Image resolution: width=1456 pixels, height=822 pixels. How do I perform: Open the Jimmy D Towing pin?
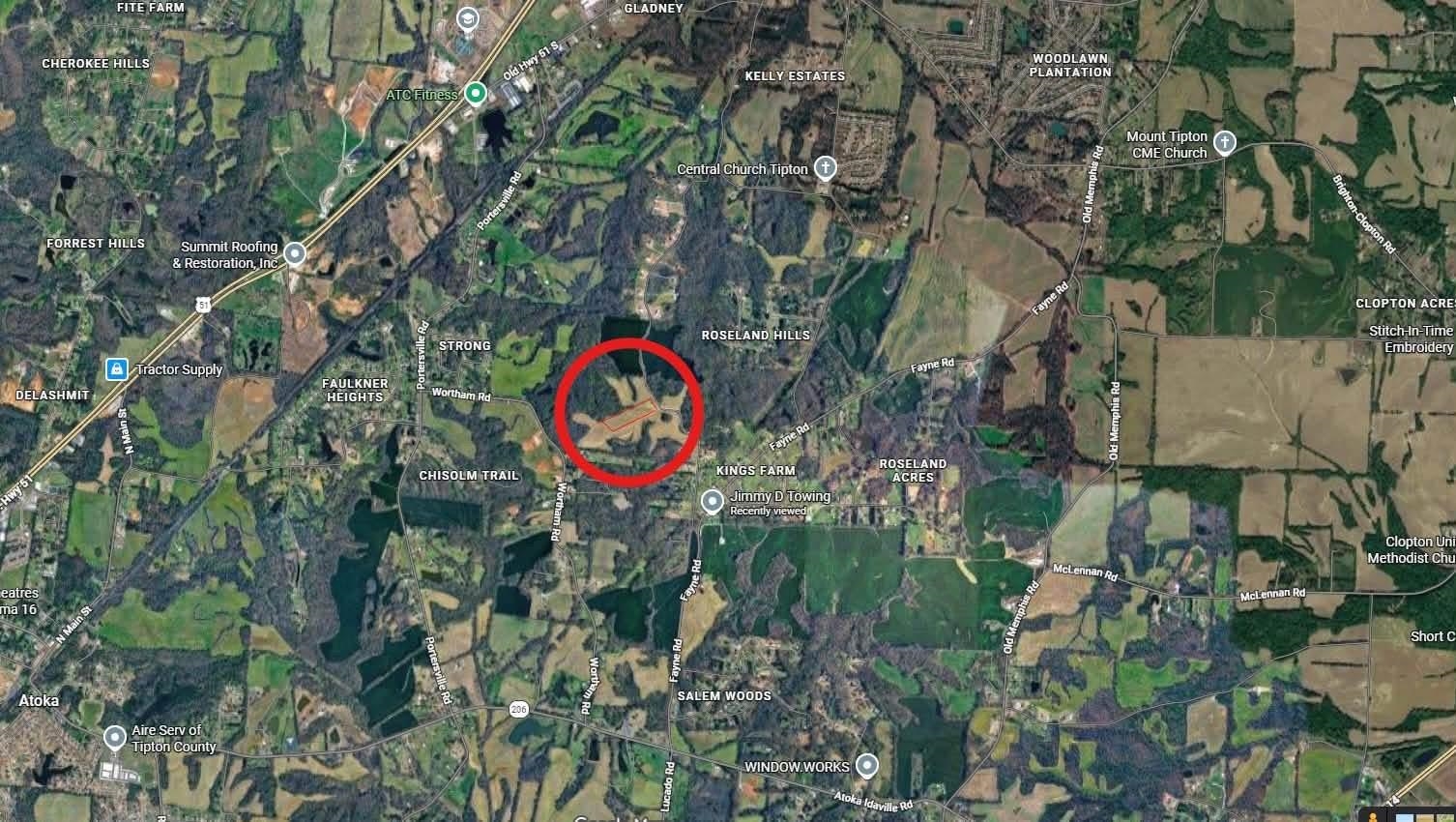[713, 502]
